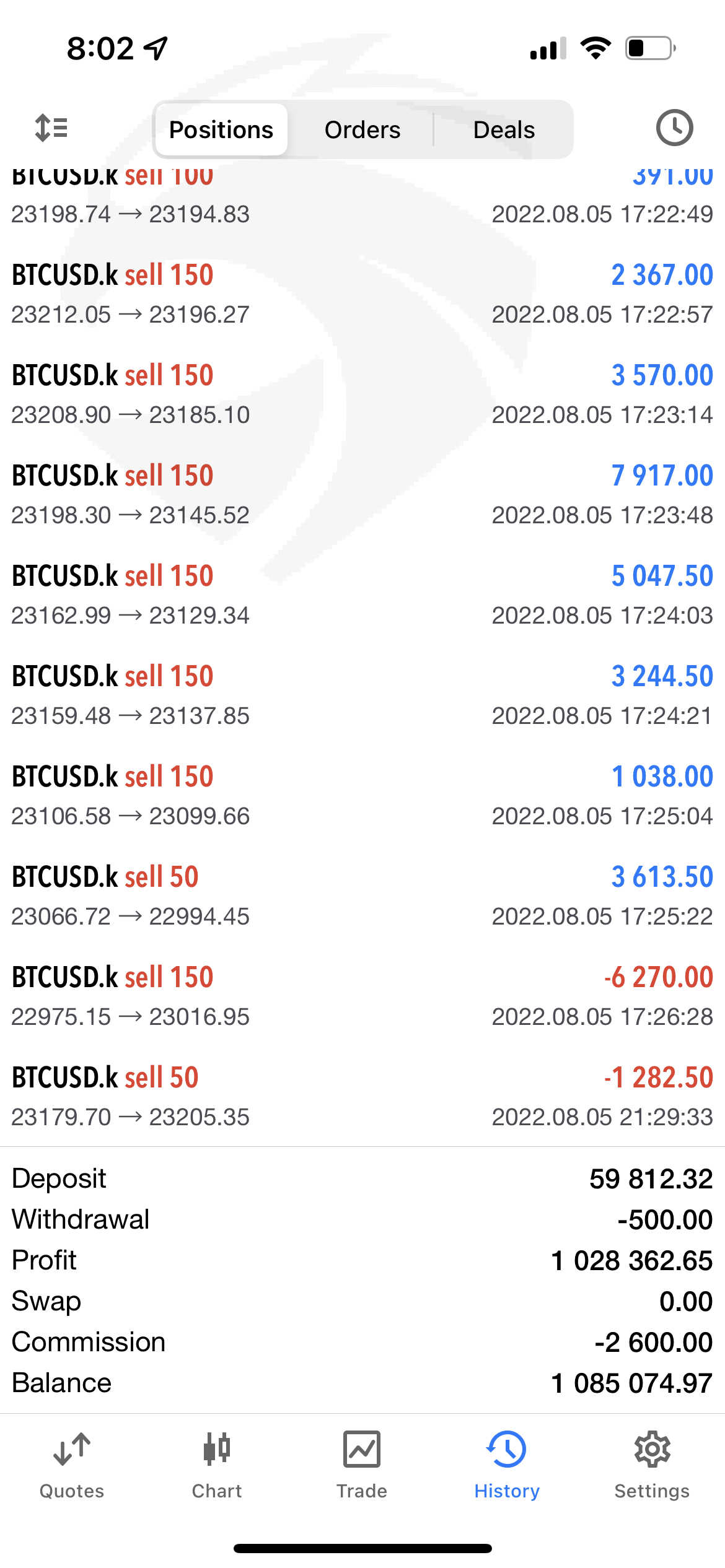Screen dimensions: 725x1568
Task: Switch to the Deals segment
Action: pos(504,129)
